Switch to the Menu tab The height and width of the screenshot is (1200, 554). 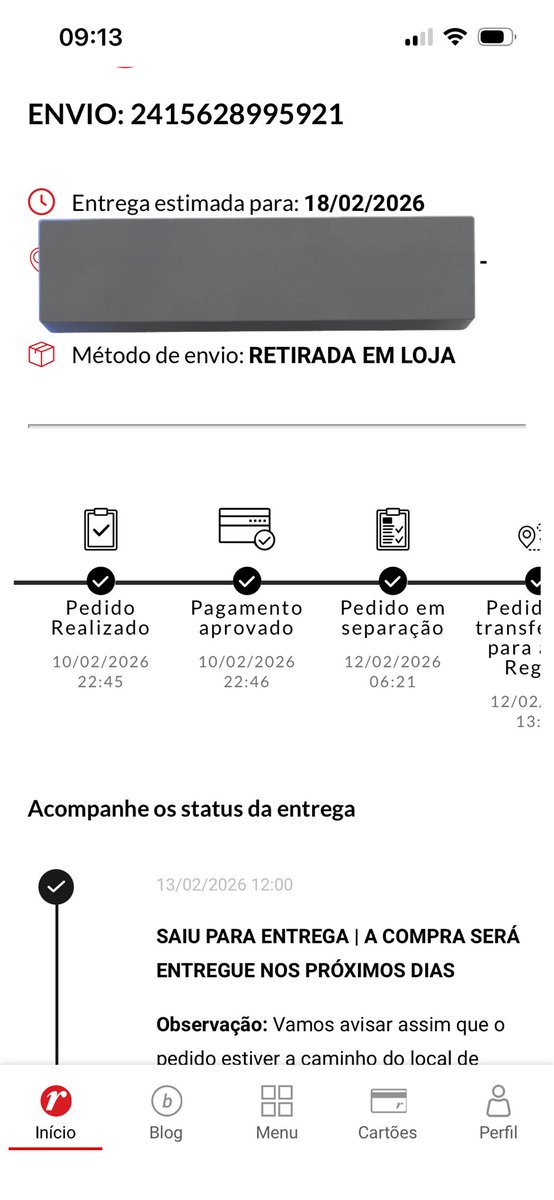point(277,1112)
